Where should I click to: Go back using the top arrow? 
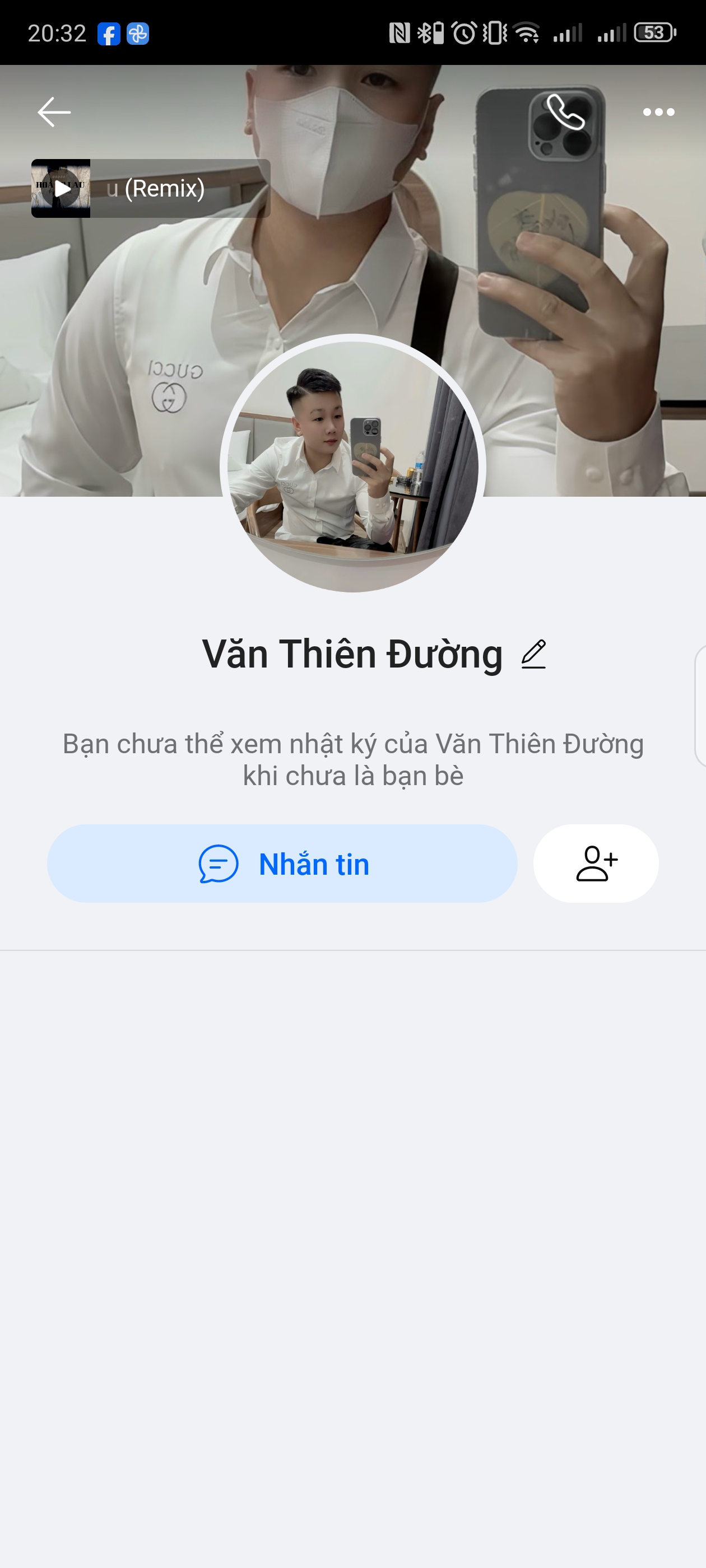pos(54,112)
